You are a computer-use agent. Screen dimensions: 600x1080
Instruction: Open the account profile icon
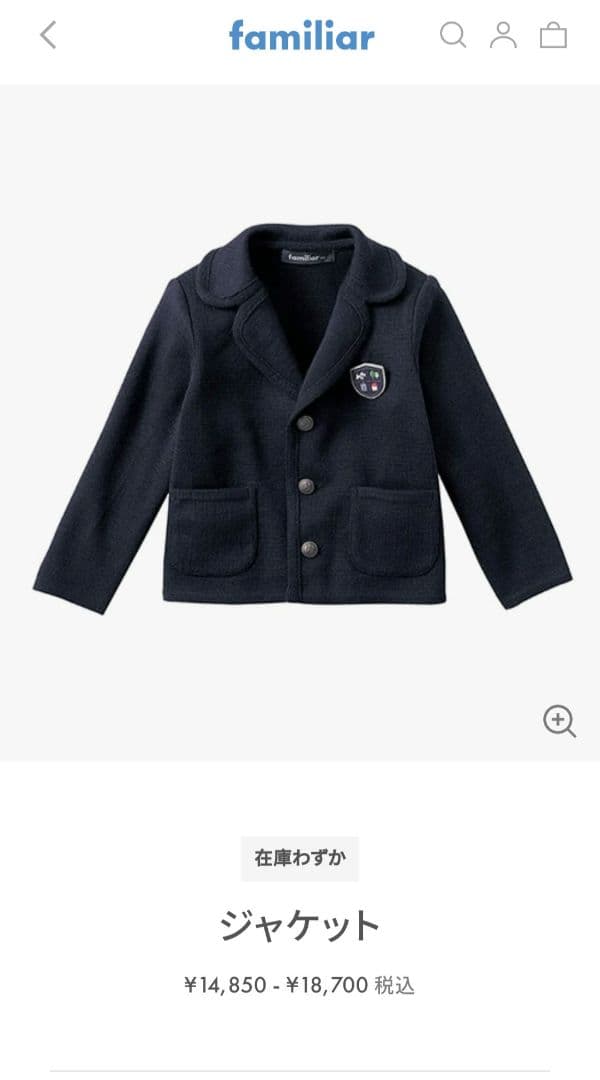pos(503,36)
